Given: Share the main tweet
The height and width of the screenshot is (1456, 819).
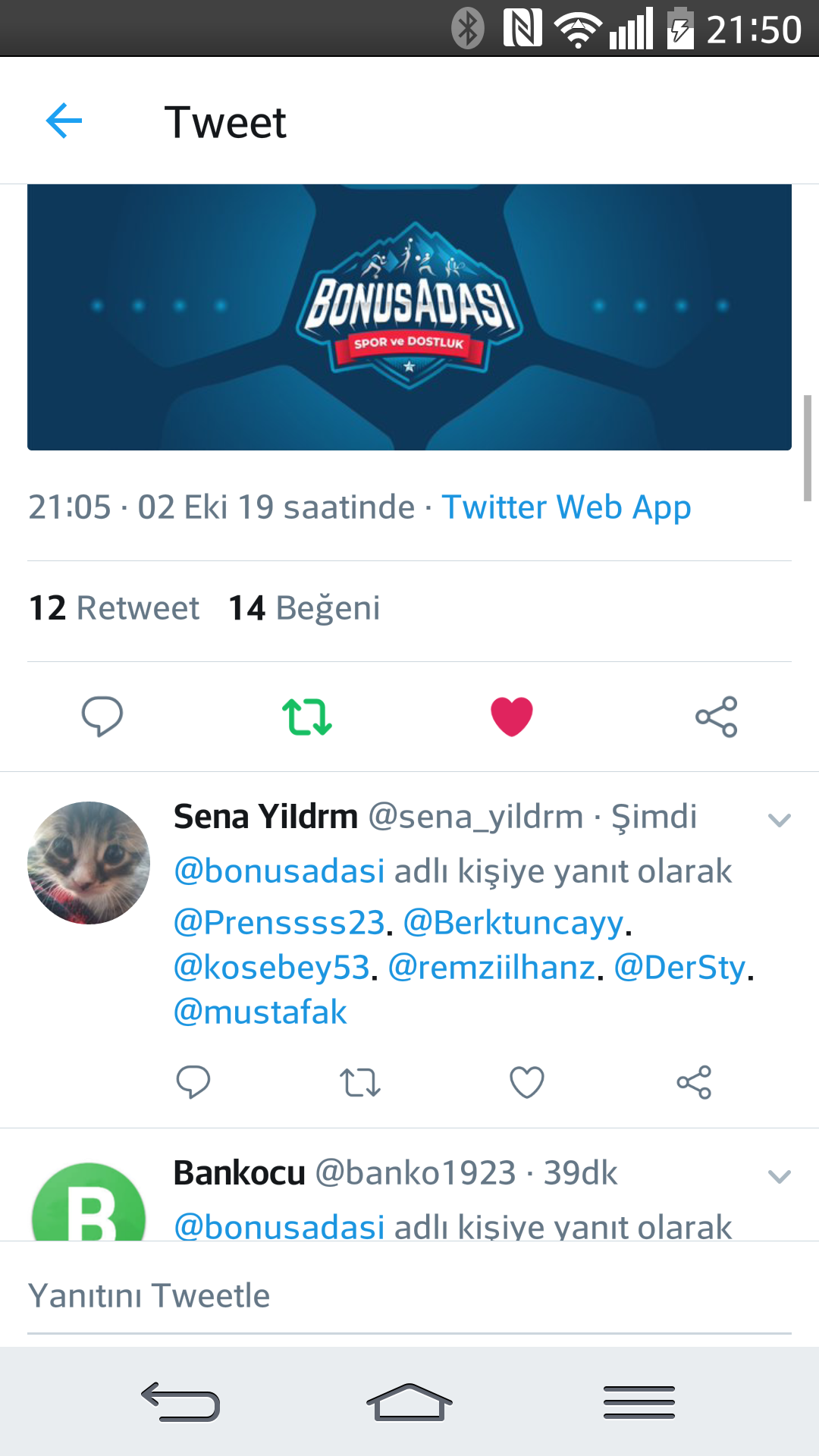Looking at the screenshot, I should pyautogui.click(x=716, y=716).
